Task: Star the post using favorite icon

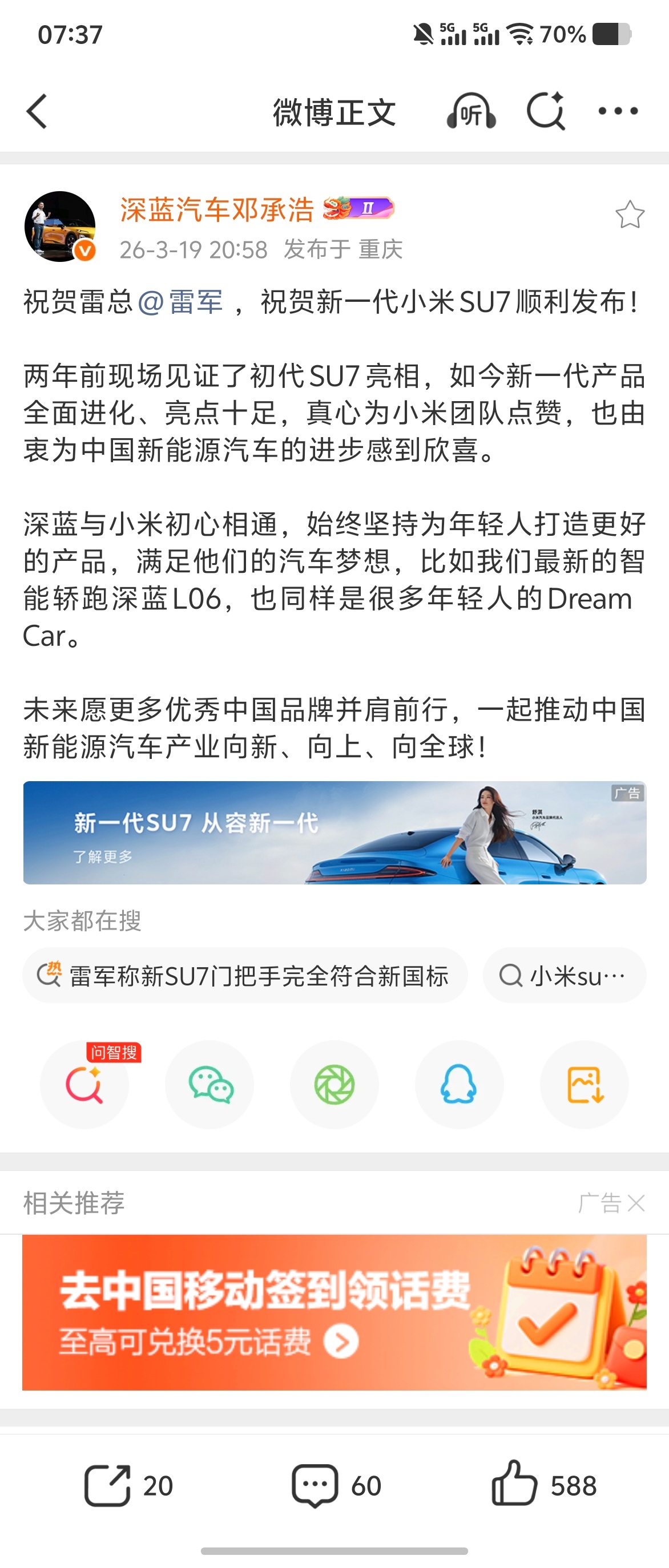Action: point(631,215)
